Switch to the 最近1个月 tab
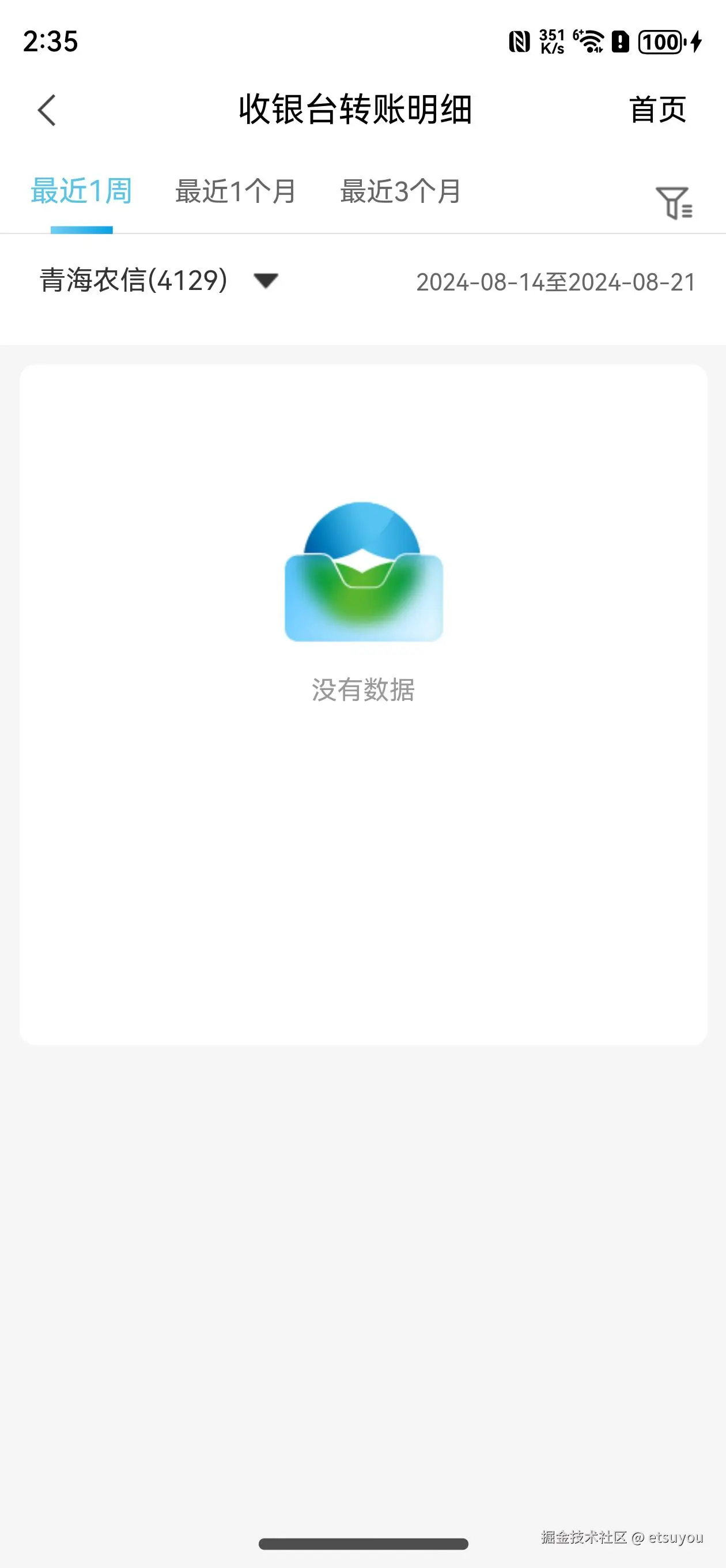This screenshot has width=726, height=1568. tap(236, 192)
